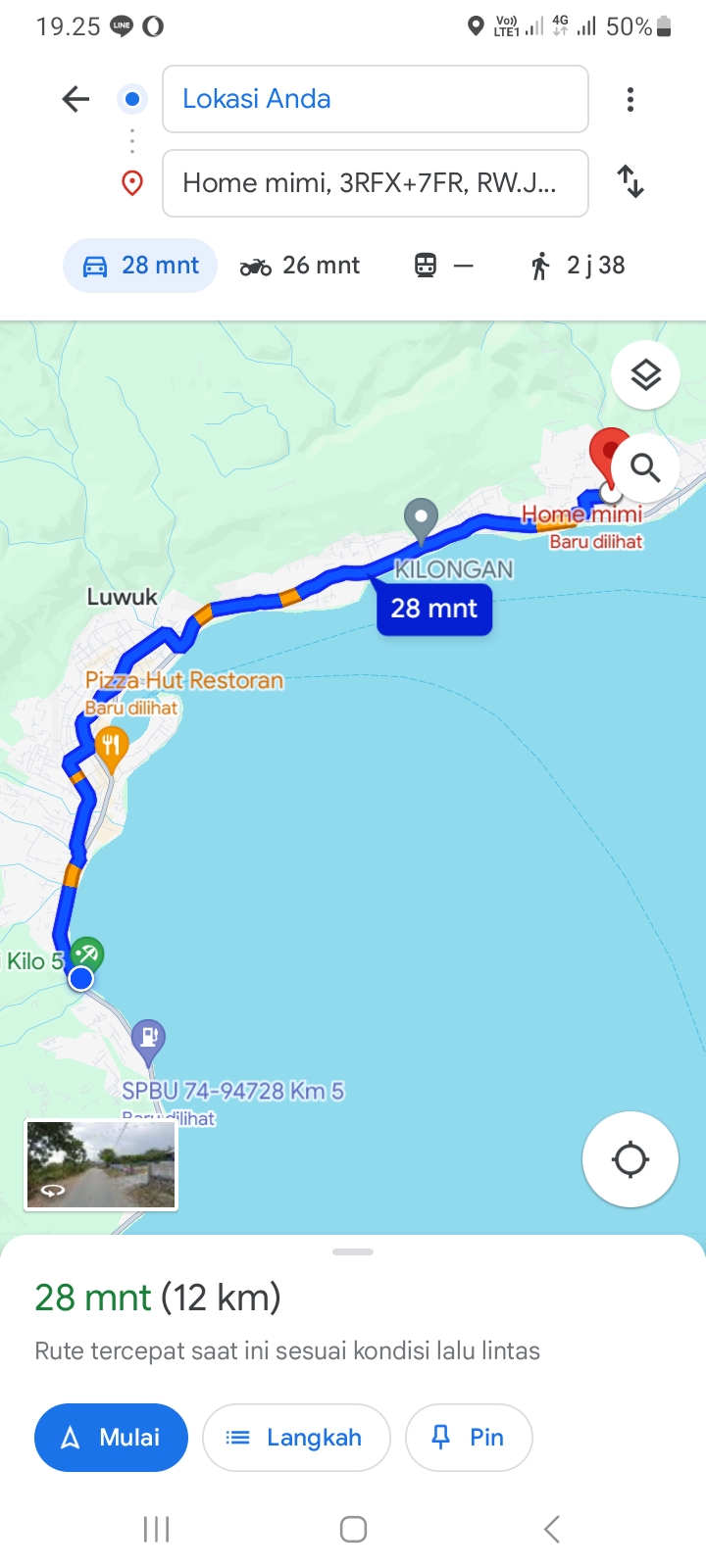Tap the Pizza Hut Restoran map marker
This screenshot has width=706, height=1568.
(111, 749)
